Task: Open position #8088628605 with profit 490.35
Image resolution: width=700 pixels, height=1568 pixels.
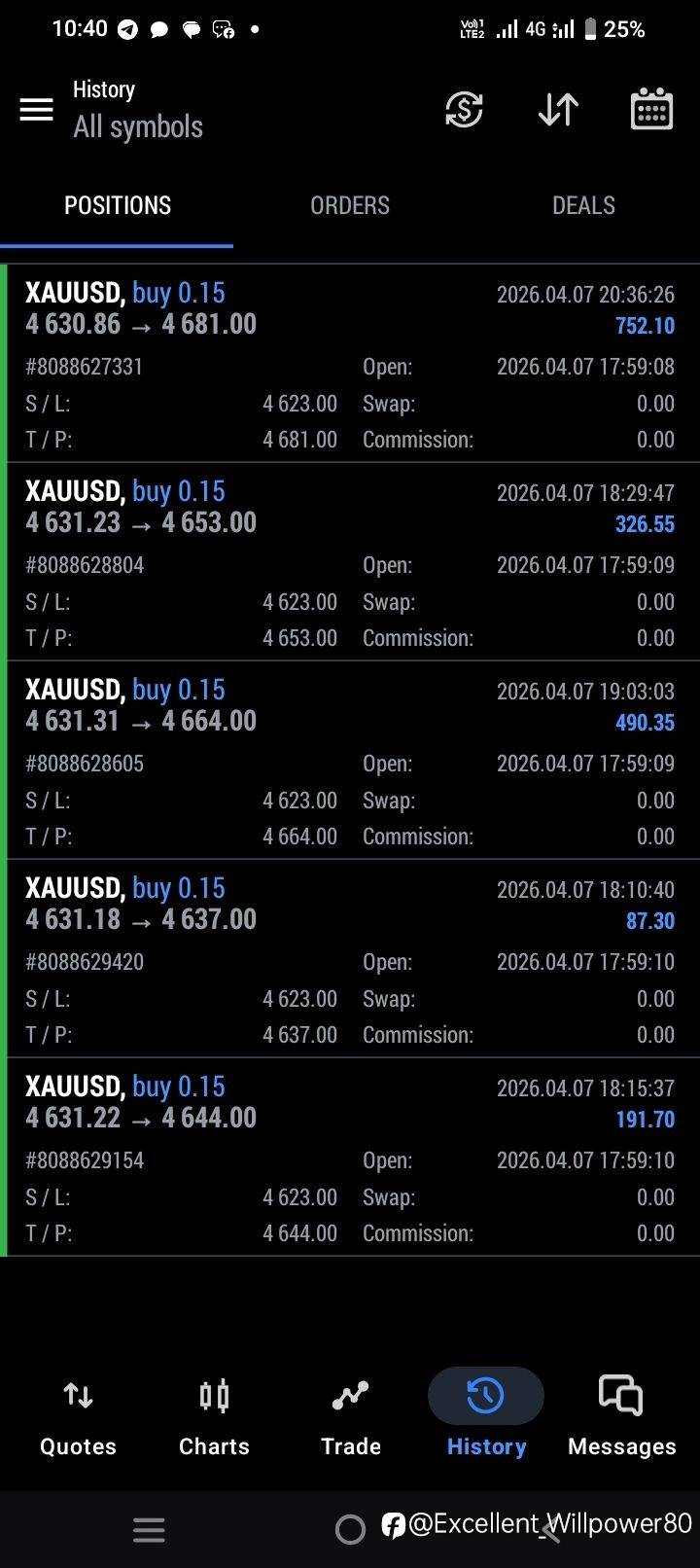Action: click(350, 761)
